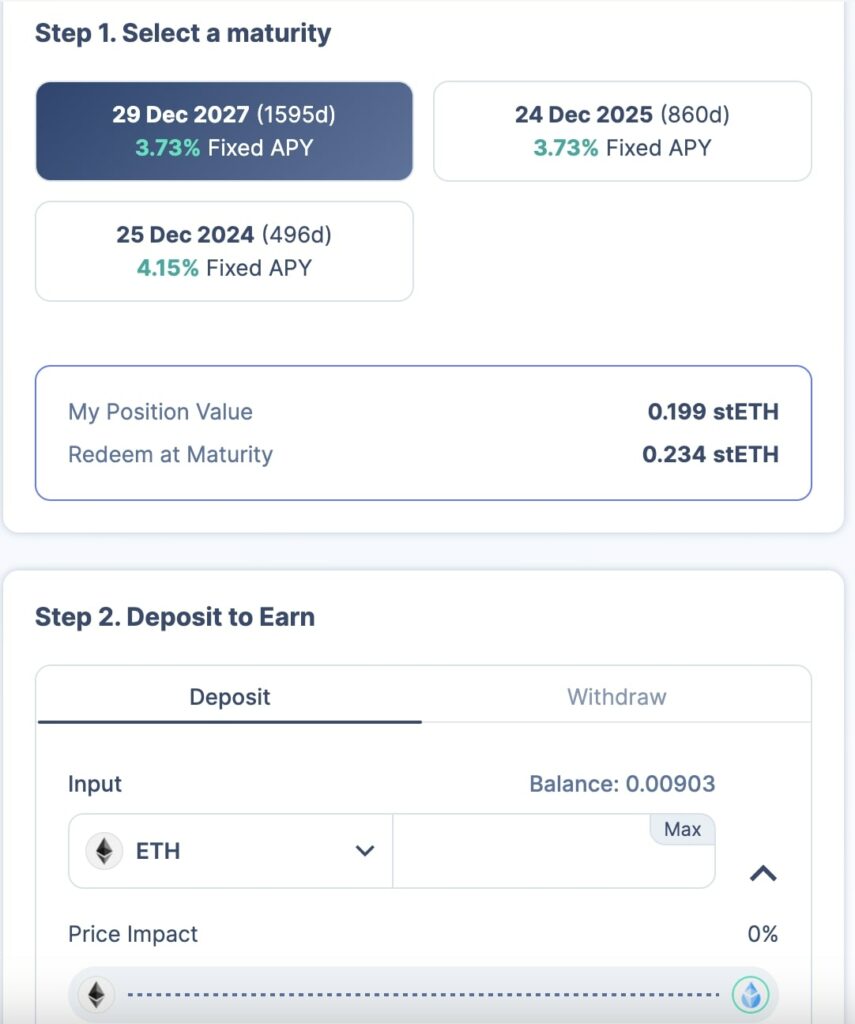855x1024 pixels.
Task: Click the Max button to fill balance
Action: [x=681, y=829]
